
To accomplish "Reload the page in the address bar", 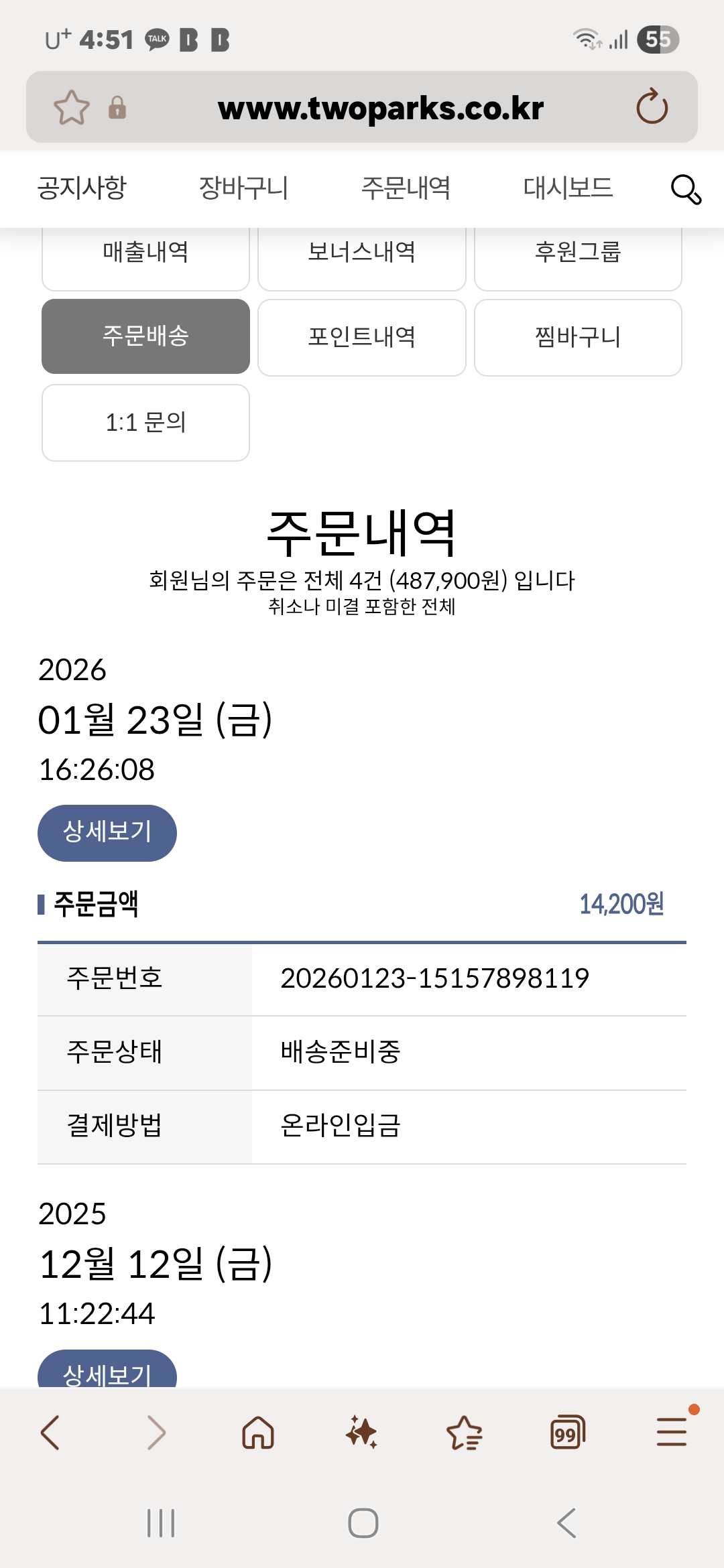I will point(652,107).
